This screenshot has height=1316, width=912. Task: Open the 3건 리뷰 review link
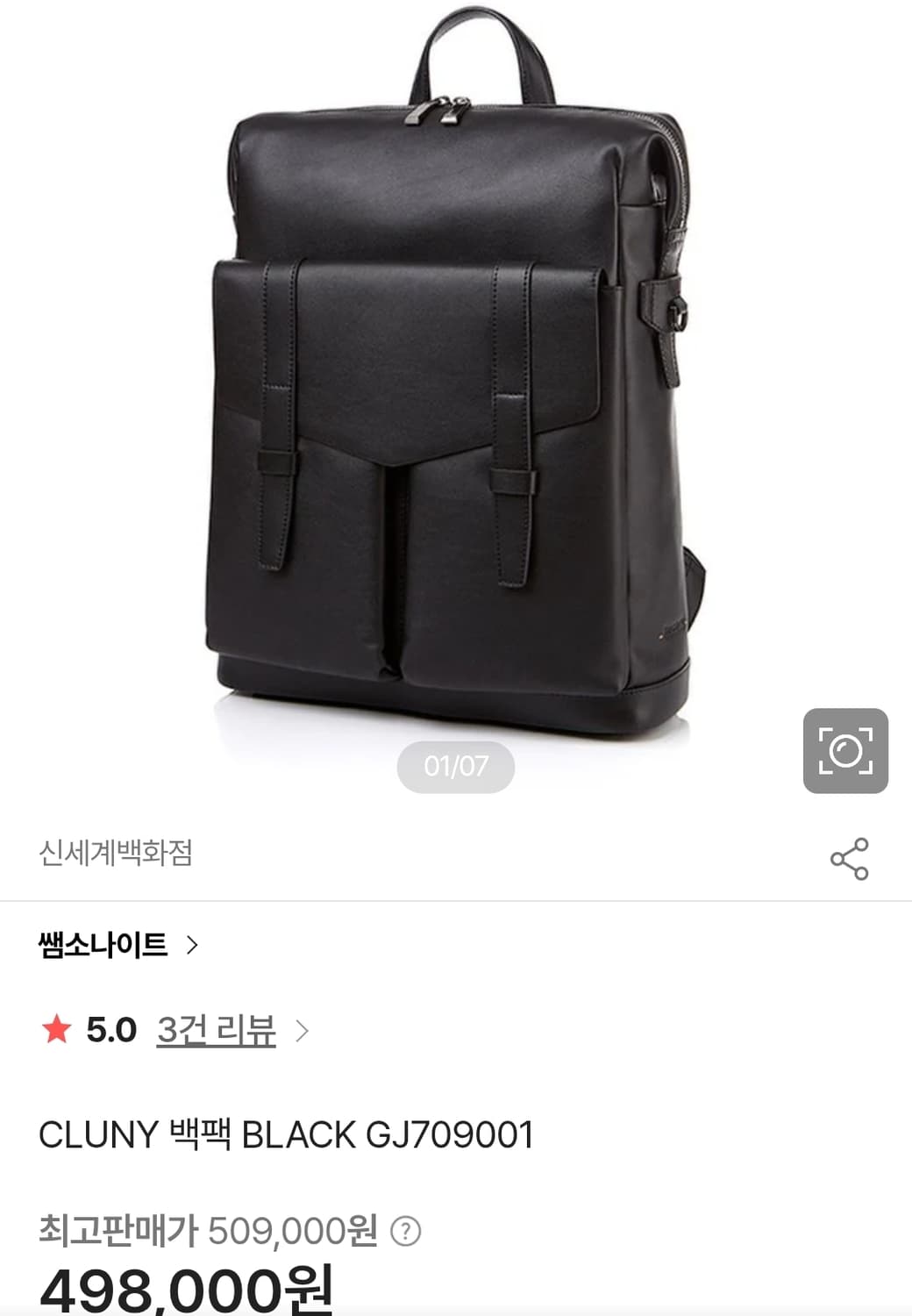[215, 1032]
